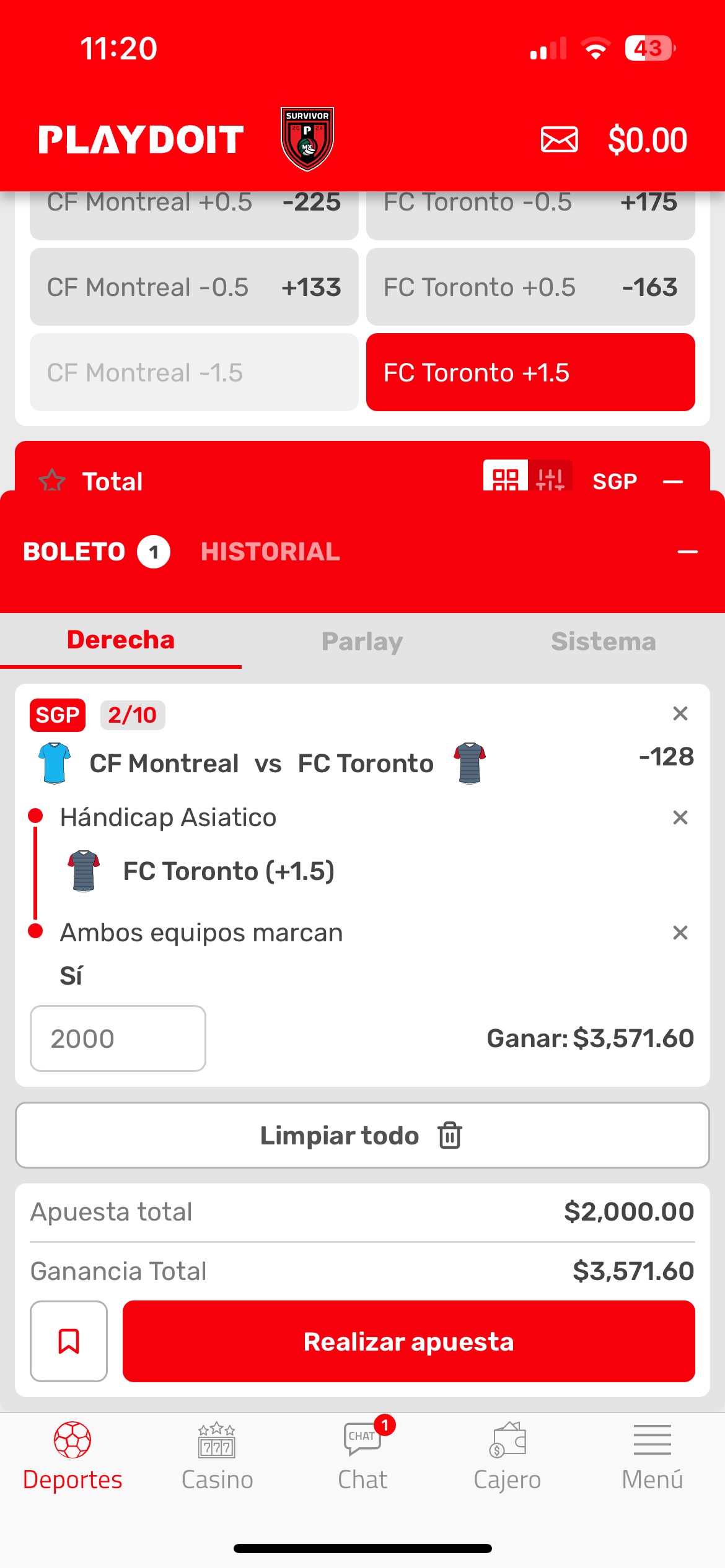Open the Cajero tab
This screenshot has width=725, height=1568.
tap(507, 1457)
